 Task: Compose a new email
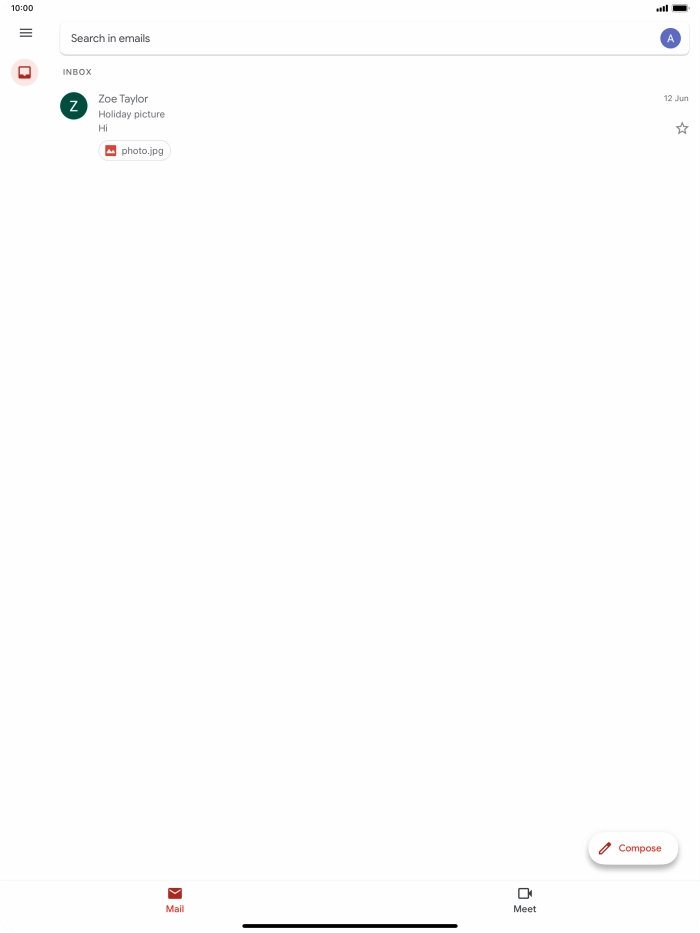pos(633,848)
